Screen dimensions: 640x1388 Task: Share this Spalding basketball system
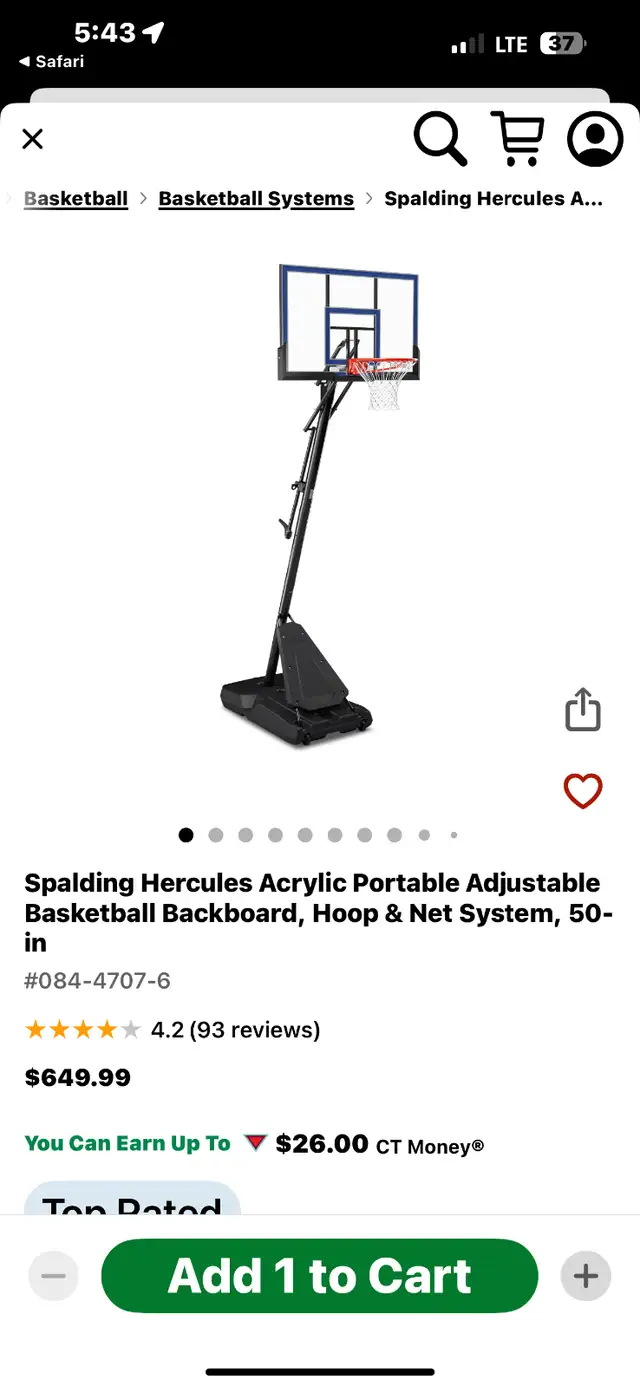(583, 710)
